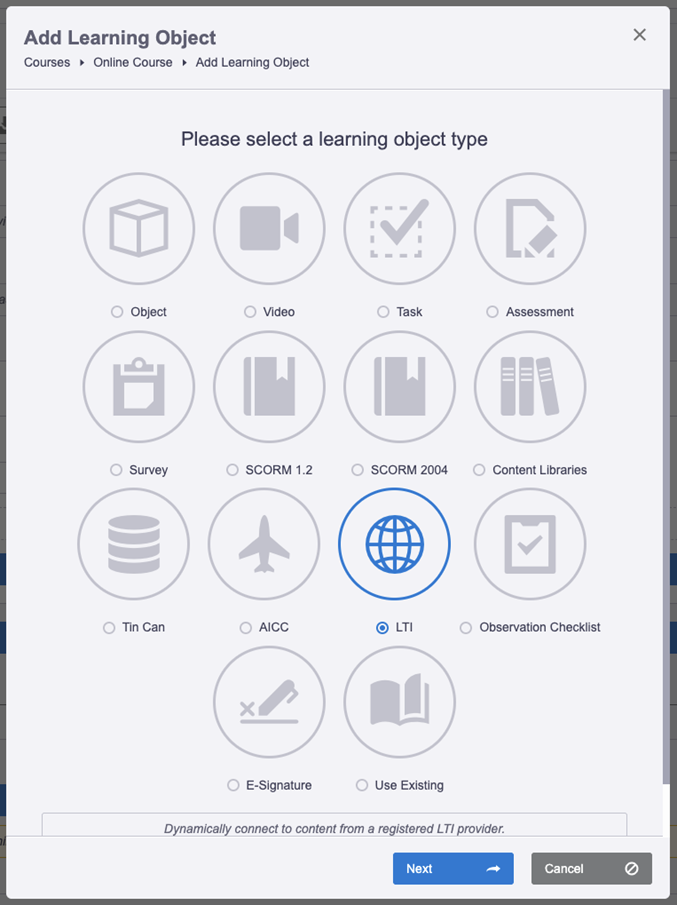Choose the E-Signature radio option
The image size is (677, 905).
click(x=233, y=786)
